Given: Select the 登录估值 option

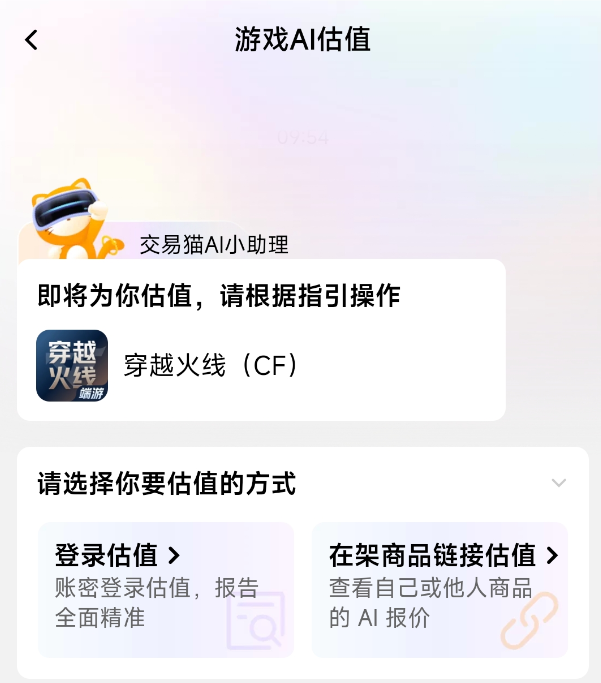Looking at the screenshot, I should (x=166, y=589).
